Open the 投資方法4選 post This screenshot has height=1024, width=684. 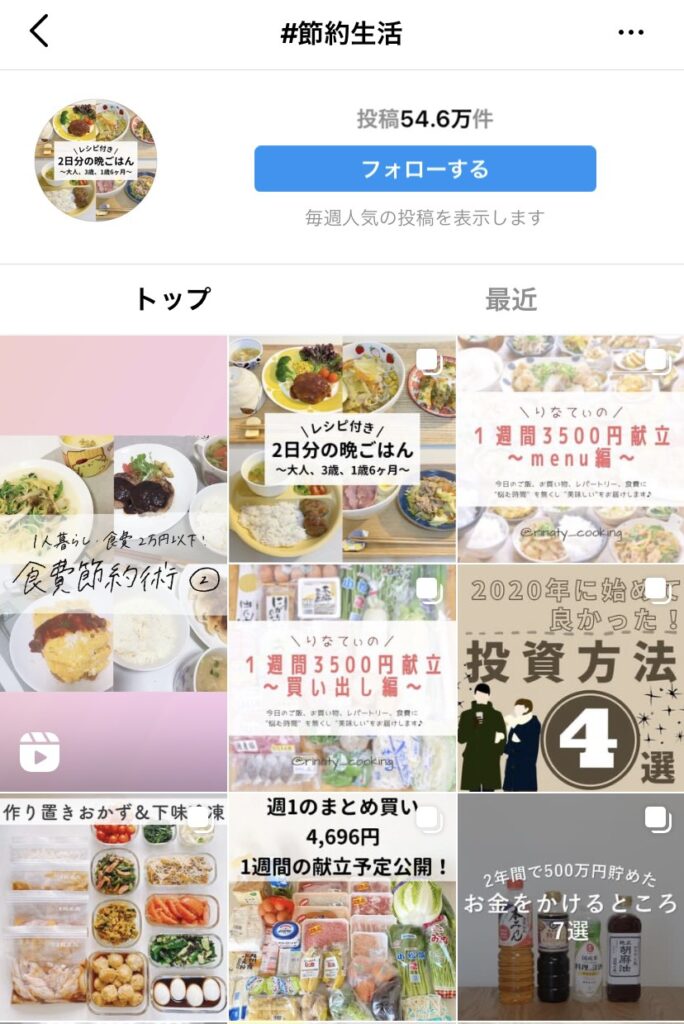pos(571,678)
